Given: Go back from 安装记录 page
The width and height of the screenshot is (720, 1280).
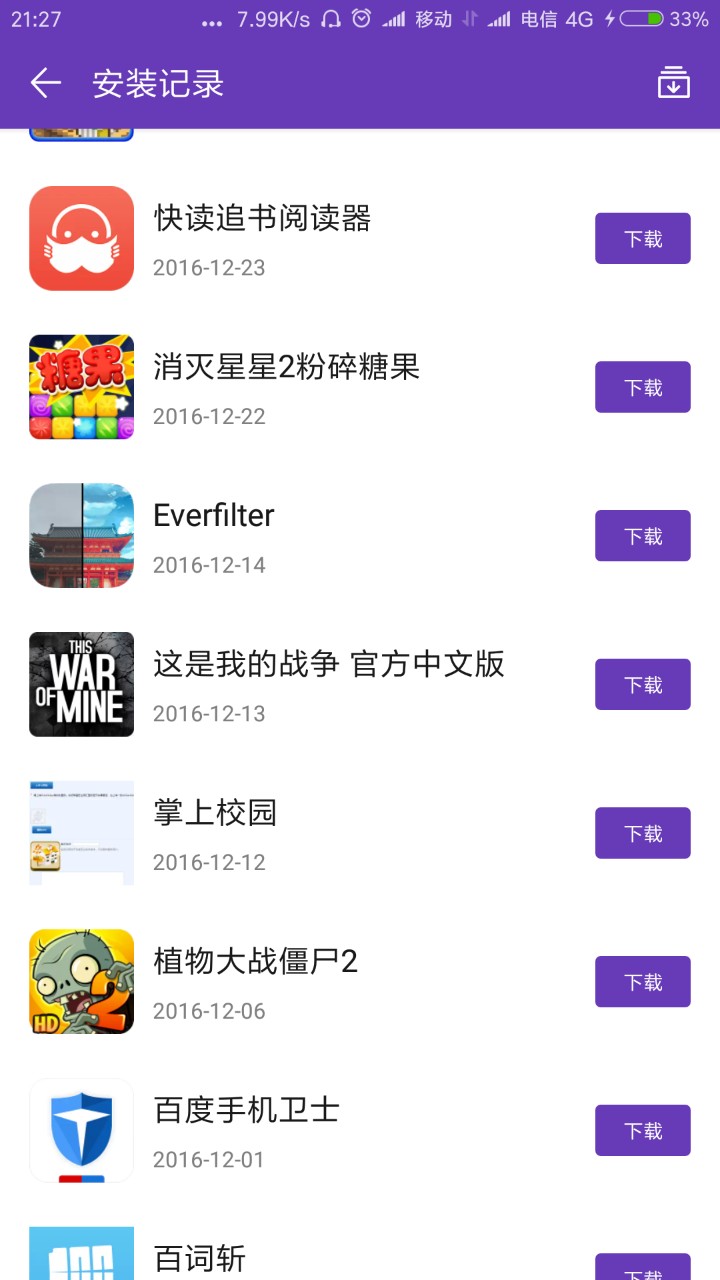Looking at the screenshot, I should [x=45, y=83].
